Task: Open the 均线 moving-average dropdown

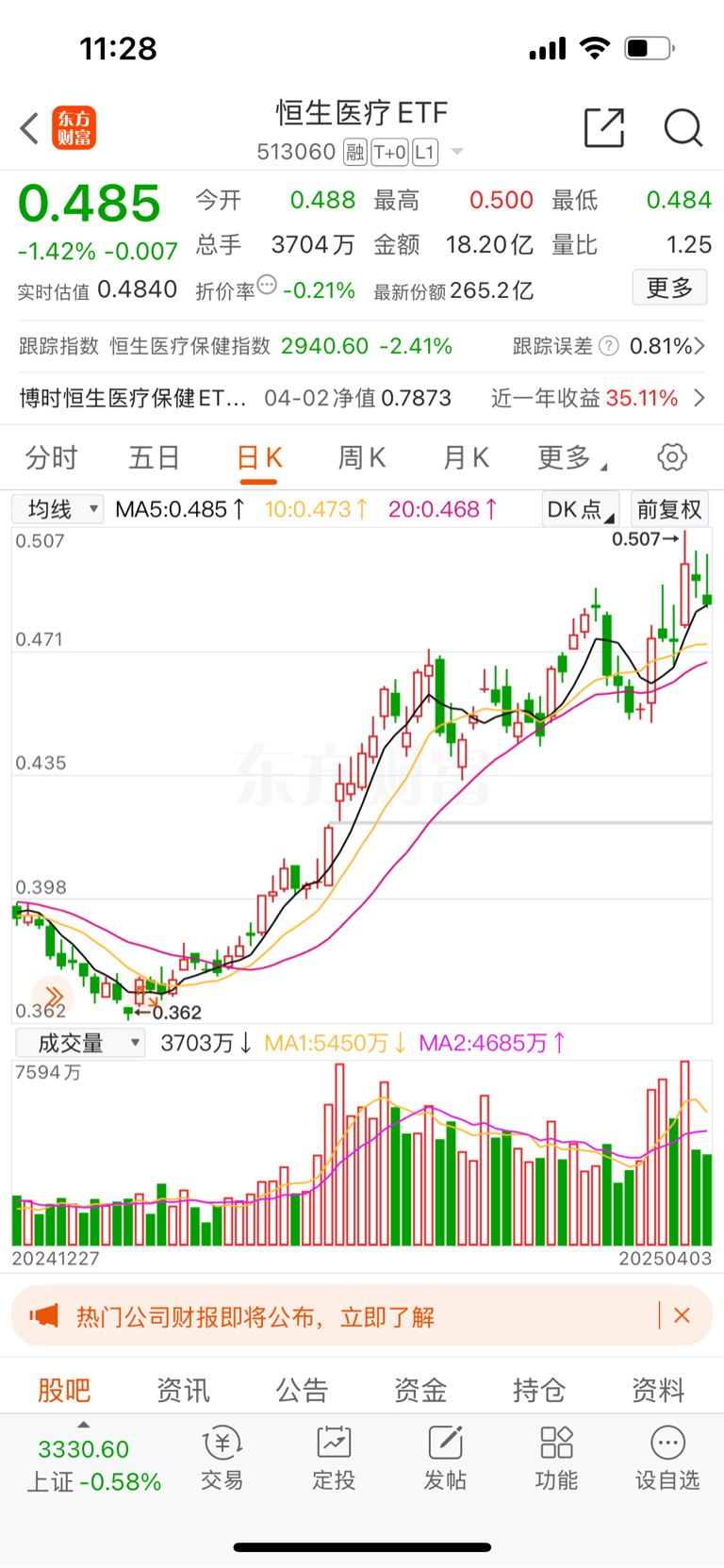Action: point(57,509)
